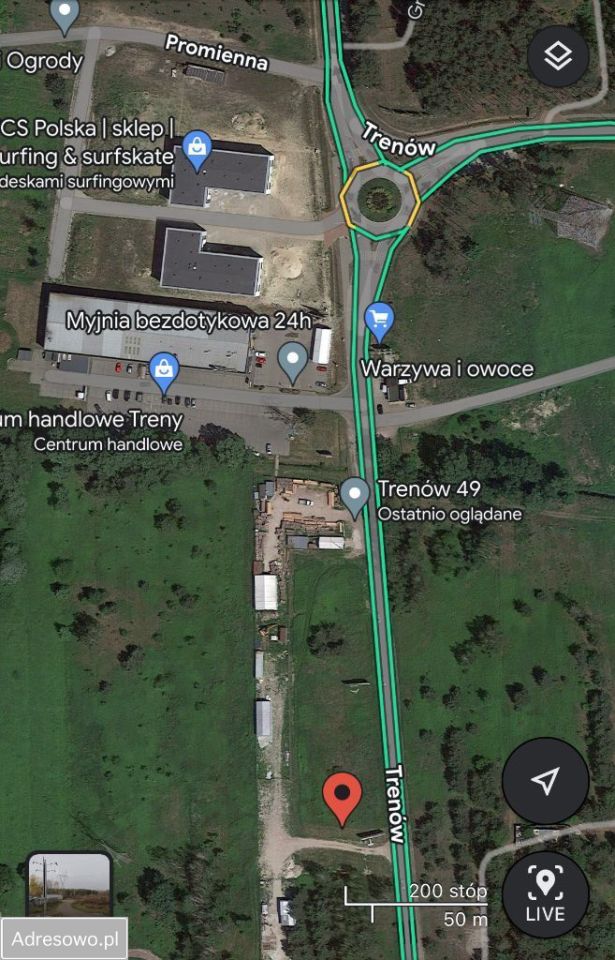
Task: Open the Street View thumbnail
Action: click(x=69, y=886)
